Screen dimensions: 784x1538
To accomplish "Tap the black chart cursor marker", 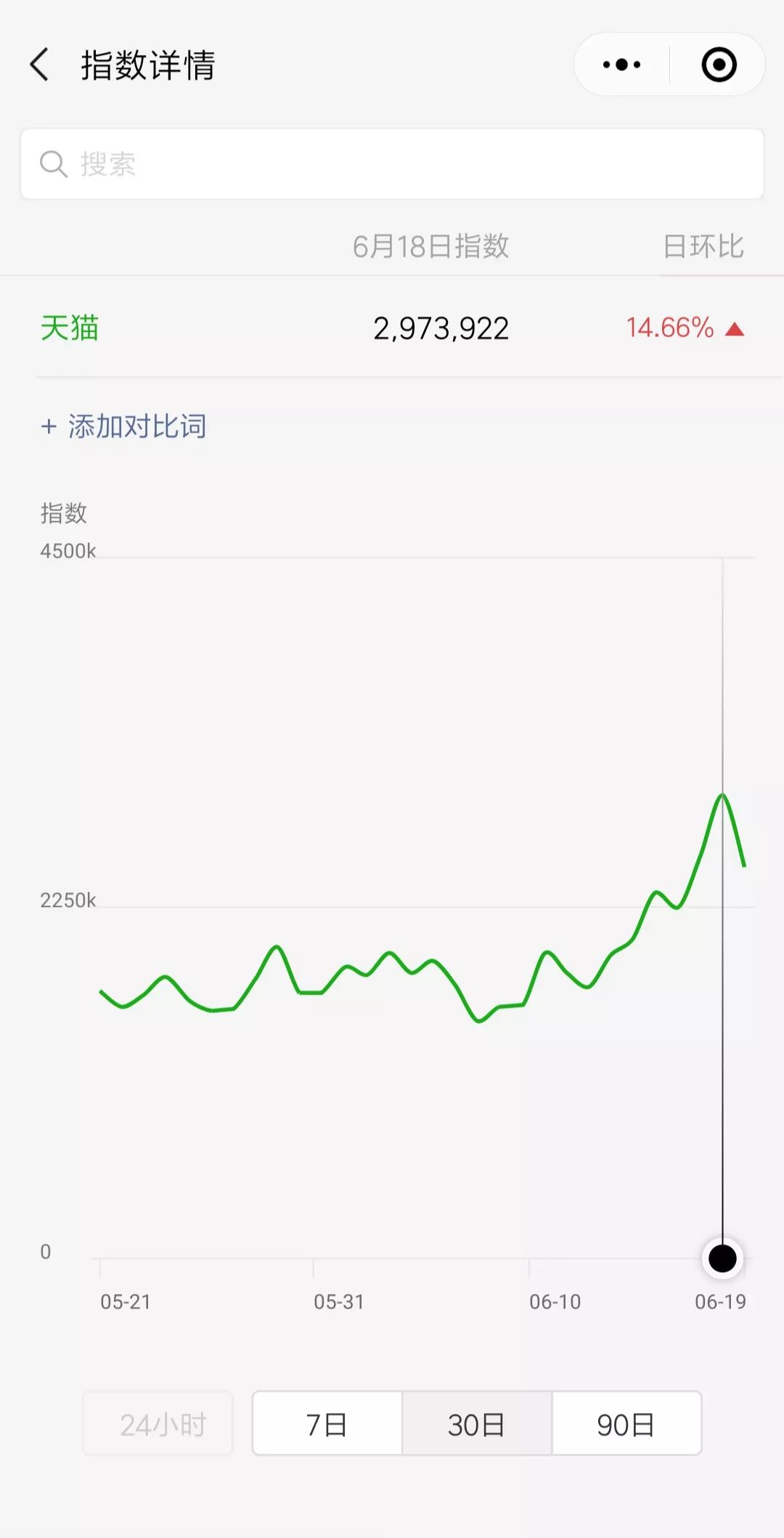I will click(722, 1258).
